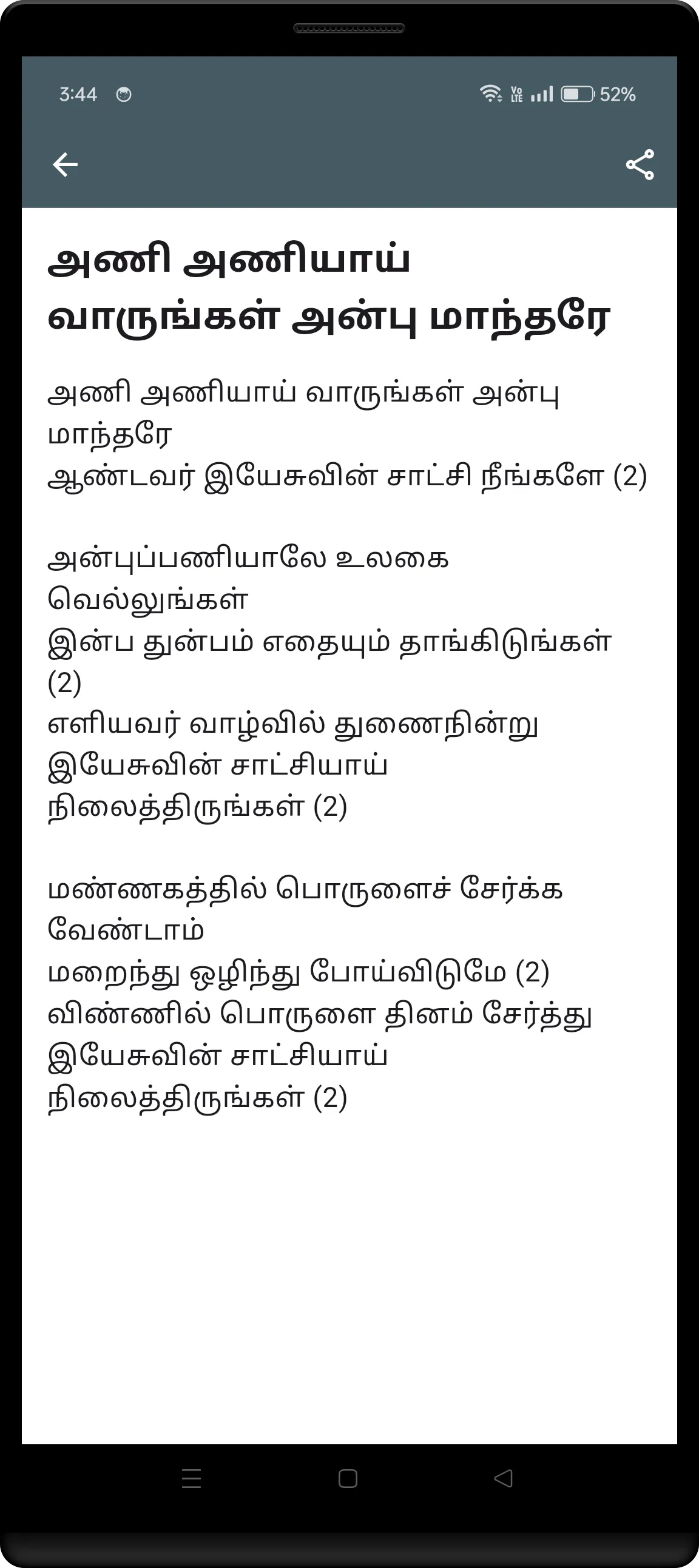
Task: Tap the system home button
Action: tap(348, 1478)
